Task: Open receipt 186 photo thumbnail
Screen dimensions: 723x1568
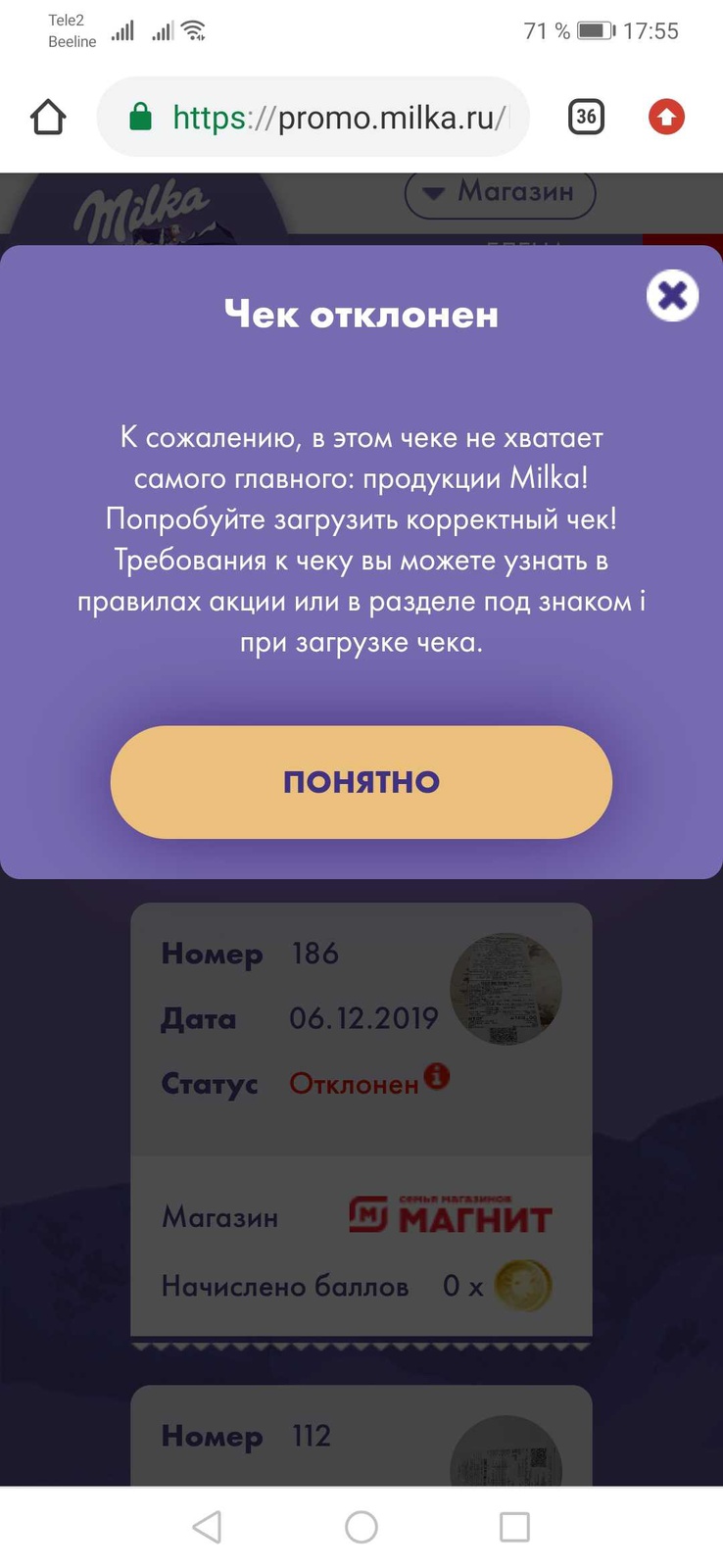Action: 506,988
